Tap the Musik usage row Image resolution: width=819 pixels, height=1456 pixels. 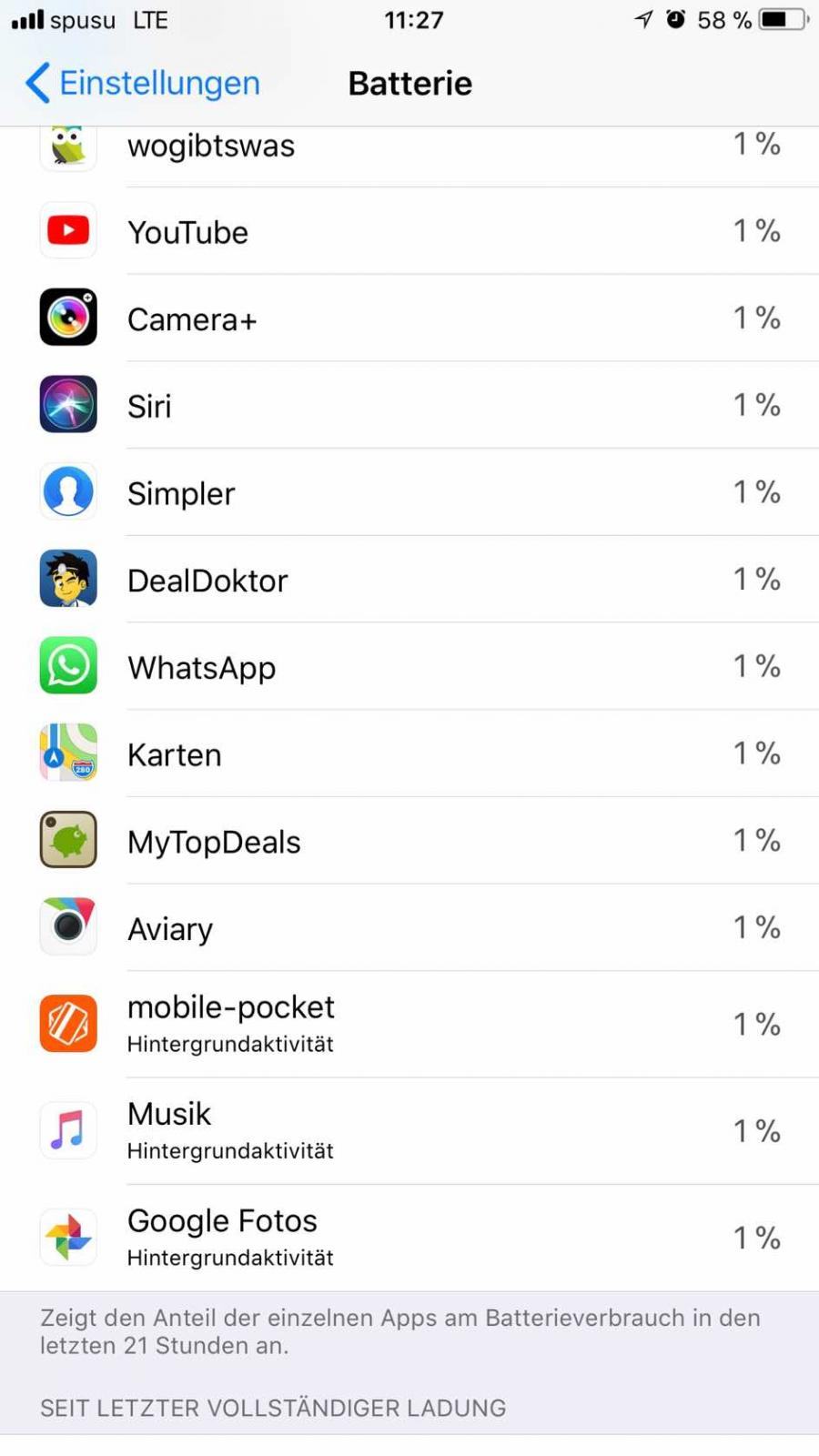click(409, 1130)
